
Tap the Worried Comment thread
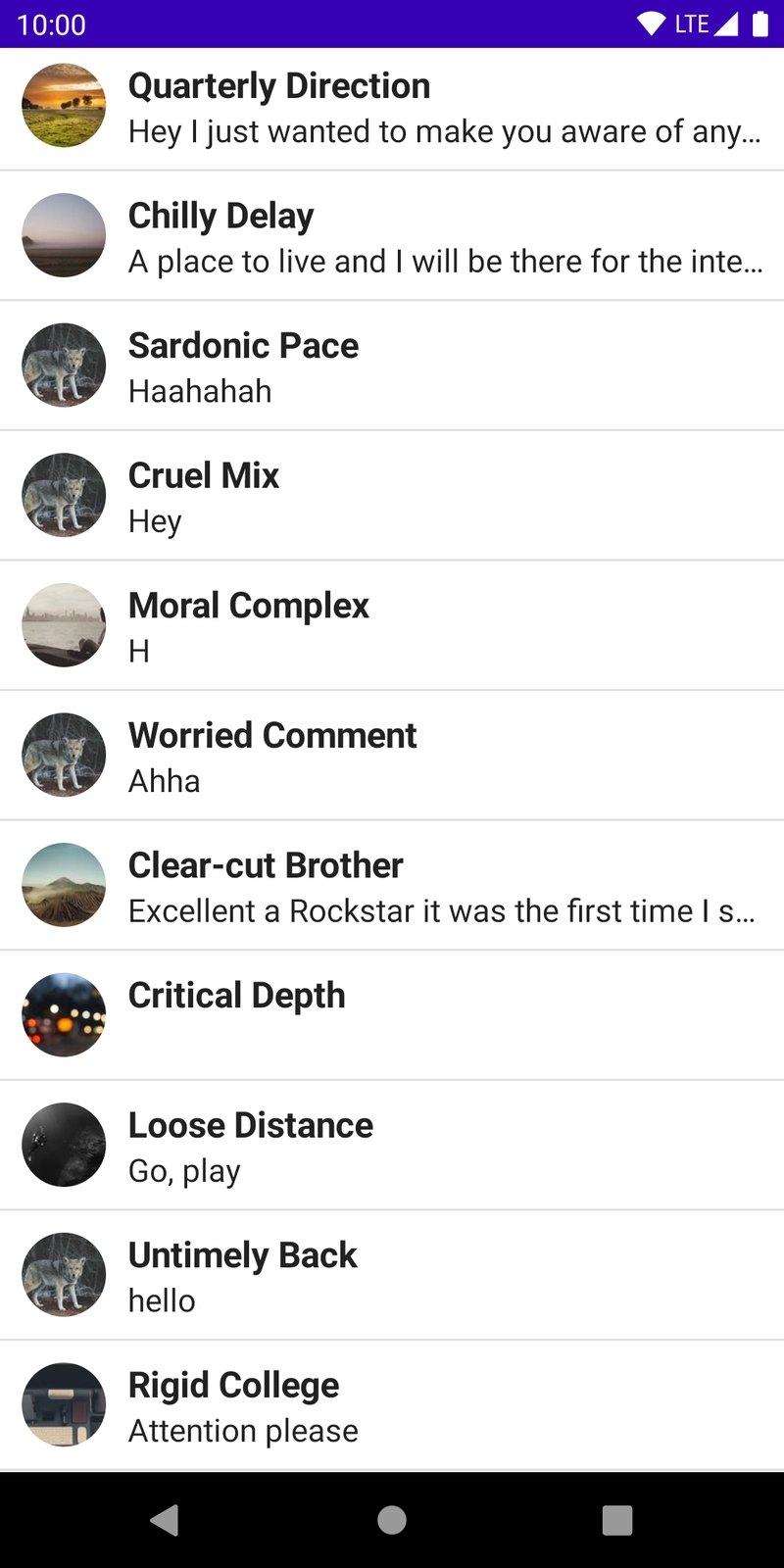tap(392, 757)
